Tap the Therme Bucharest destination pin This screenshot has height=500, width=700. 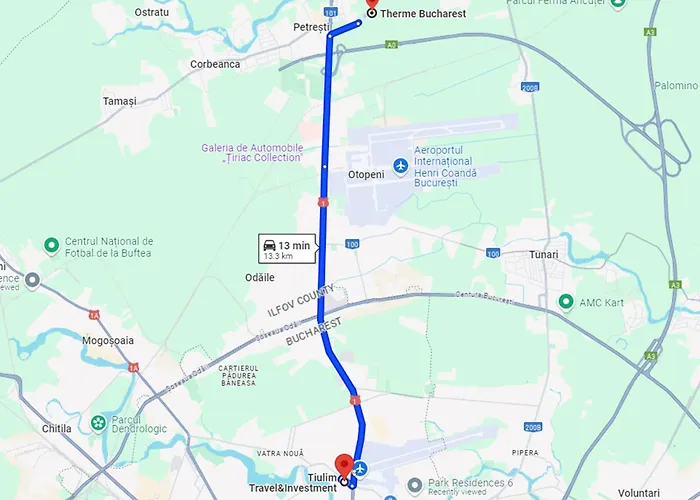click(x=372, y=5)
